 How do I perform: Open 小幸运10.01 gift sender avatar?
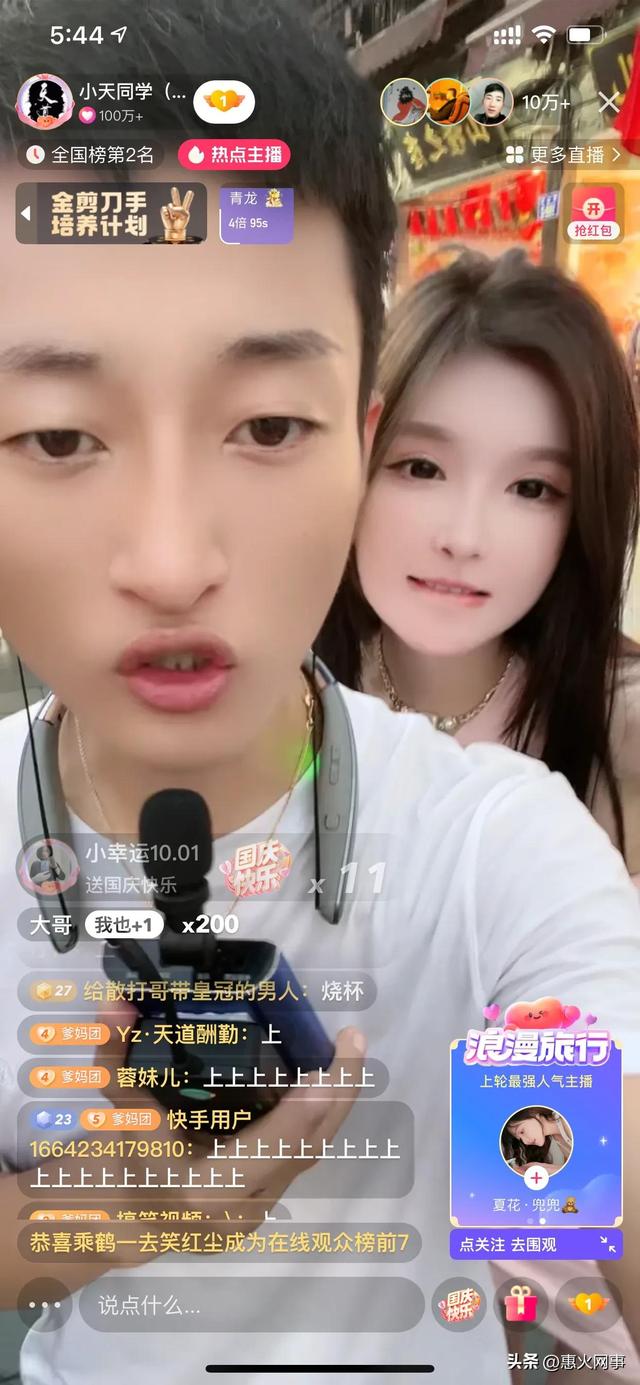48,867
